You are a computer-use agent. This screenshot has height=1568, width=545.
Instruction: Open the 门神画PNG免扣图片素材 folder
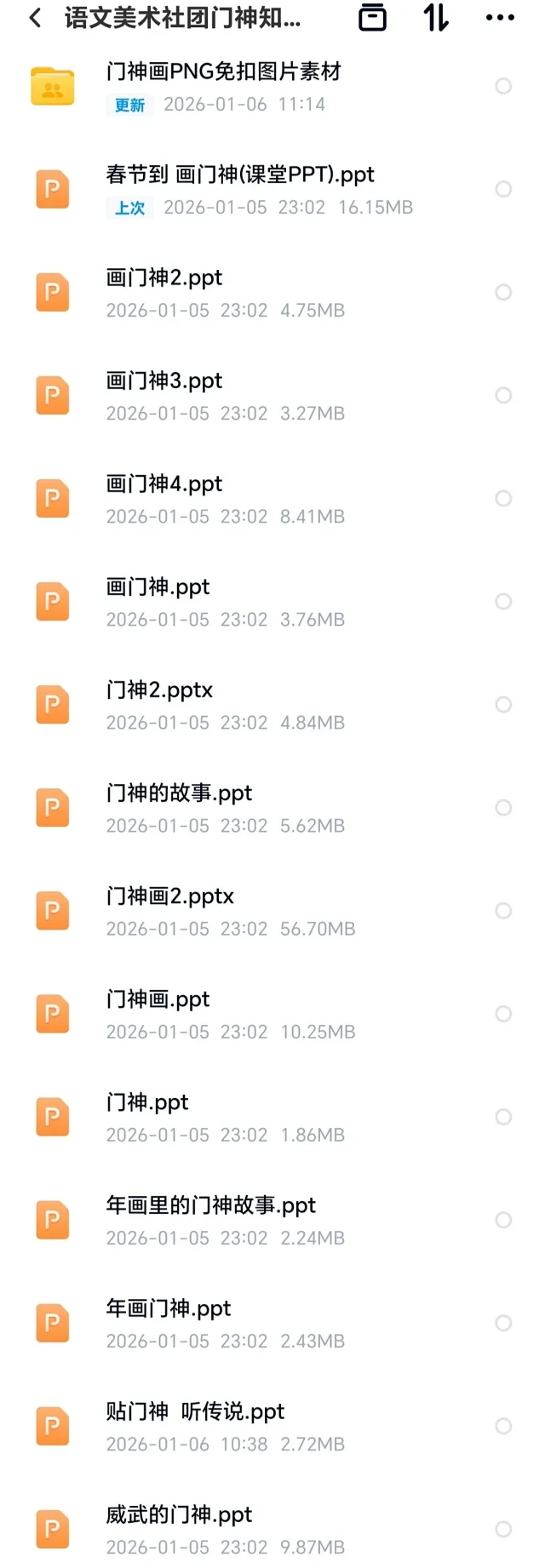point(223,72)
